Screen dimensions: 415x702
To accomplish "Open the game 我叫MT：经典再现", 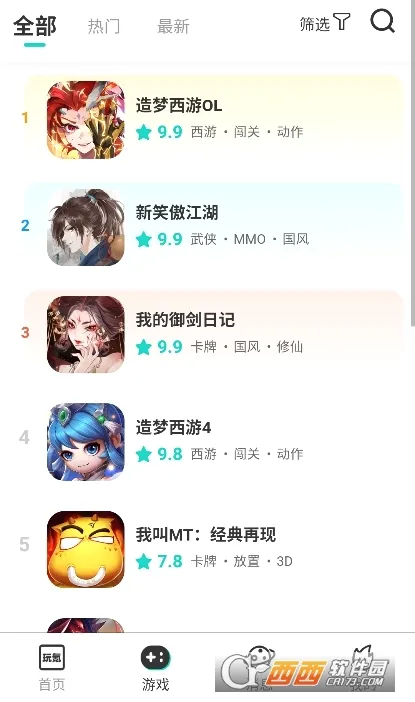I will tap(214, 549).
